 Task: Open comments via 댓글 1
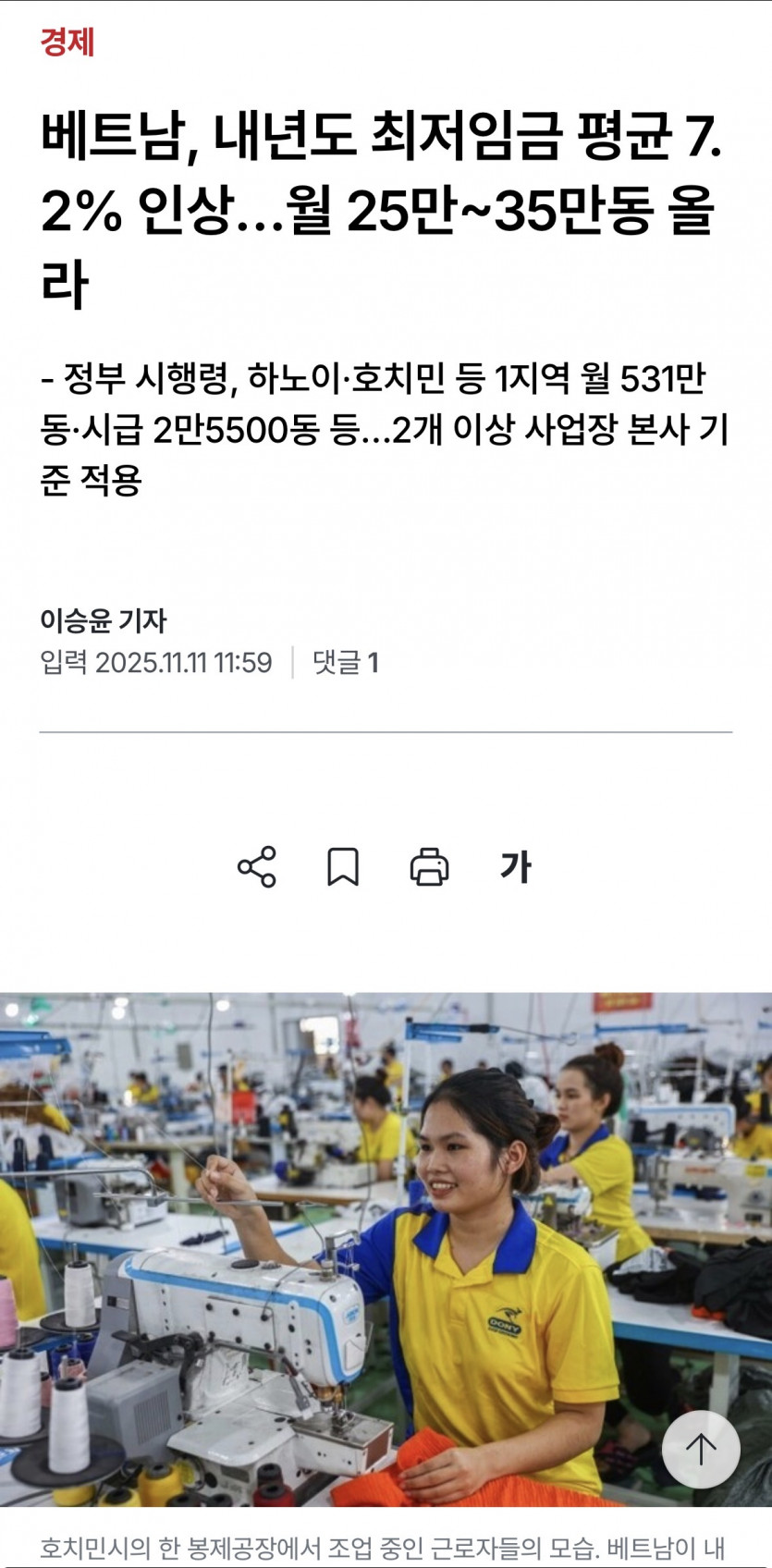tap(345, 662)
